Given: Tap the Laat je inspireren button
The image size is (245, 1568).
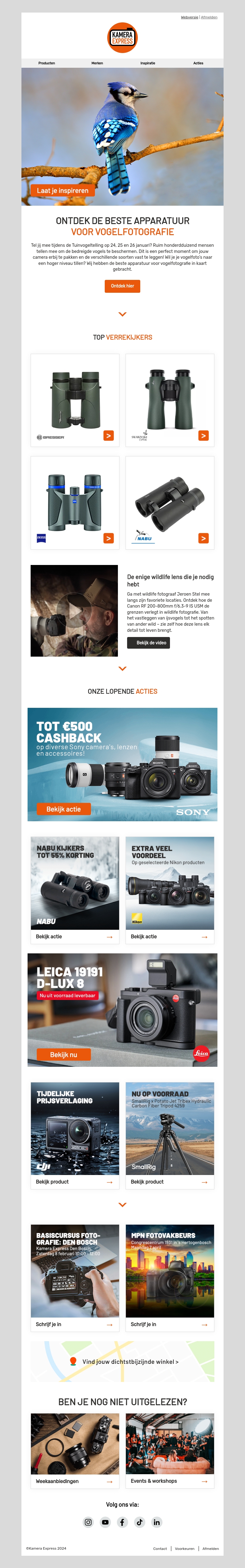Looking at the screenshot, I should [x=62, y=191].
